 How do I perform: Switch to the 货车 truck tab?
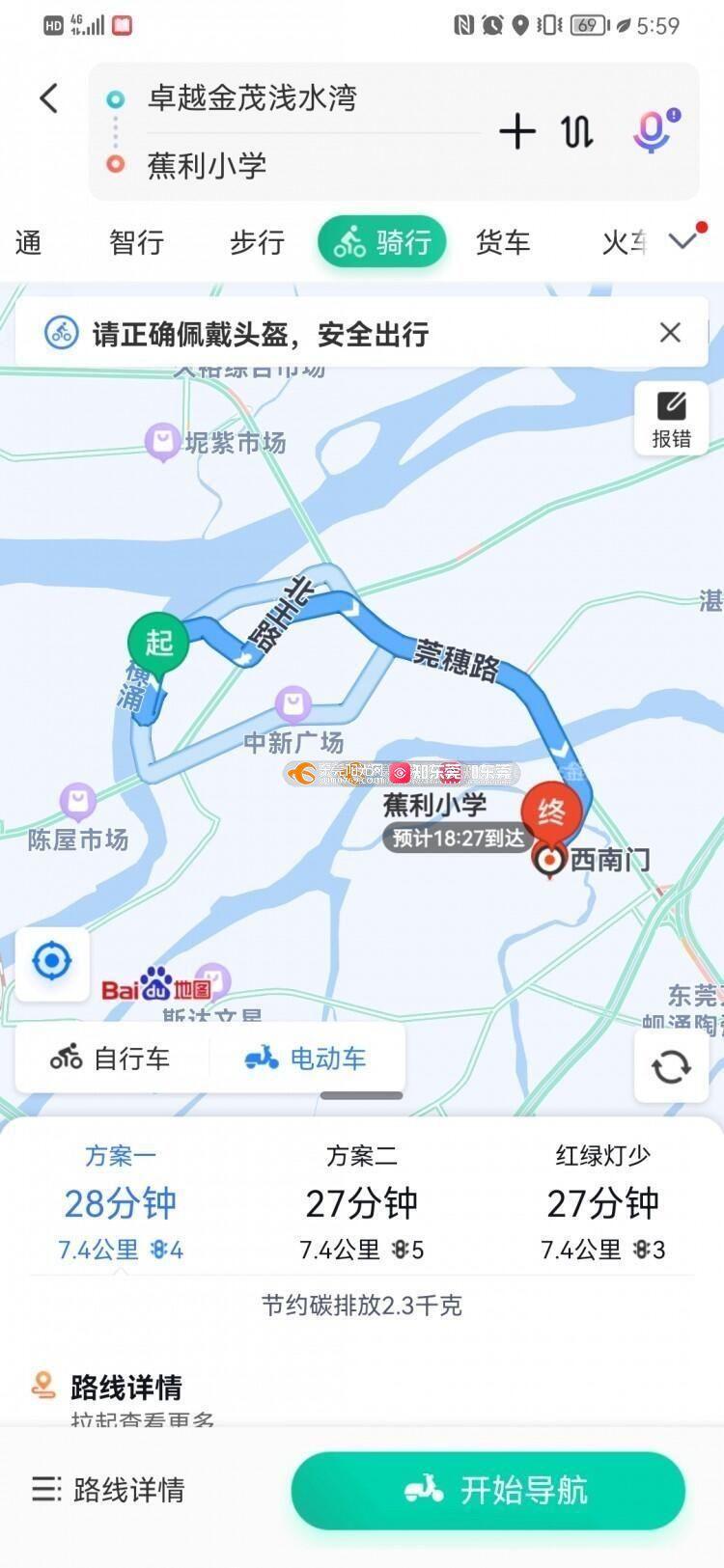tap(503, 242)
